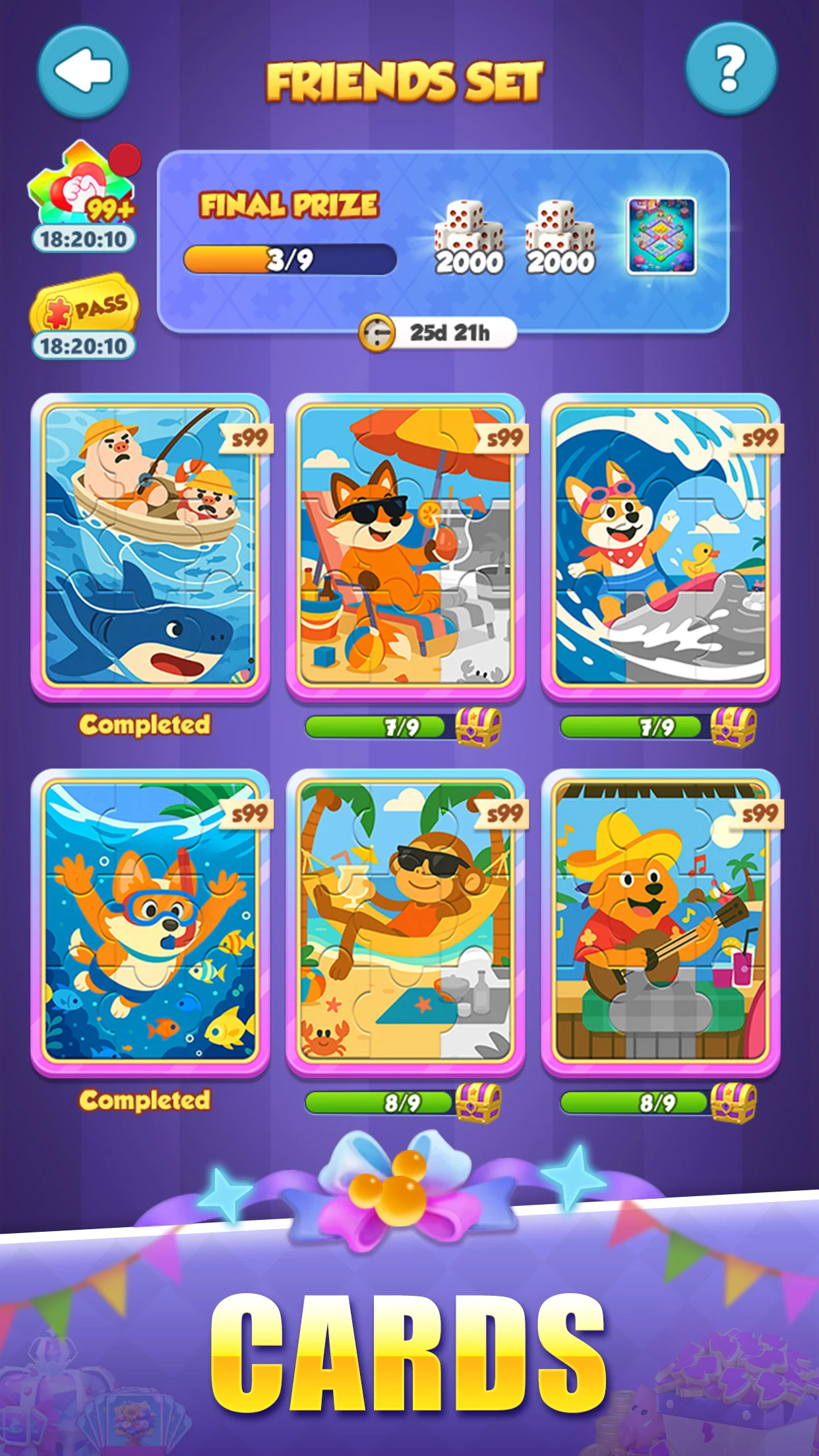Open the monkey in hammock card

(406, 923)
